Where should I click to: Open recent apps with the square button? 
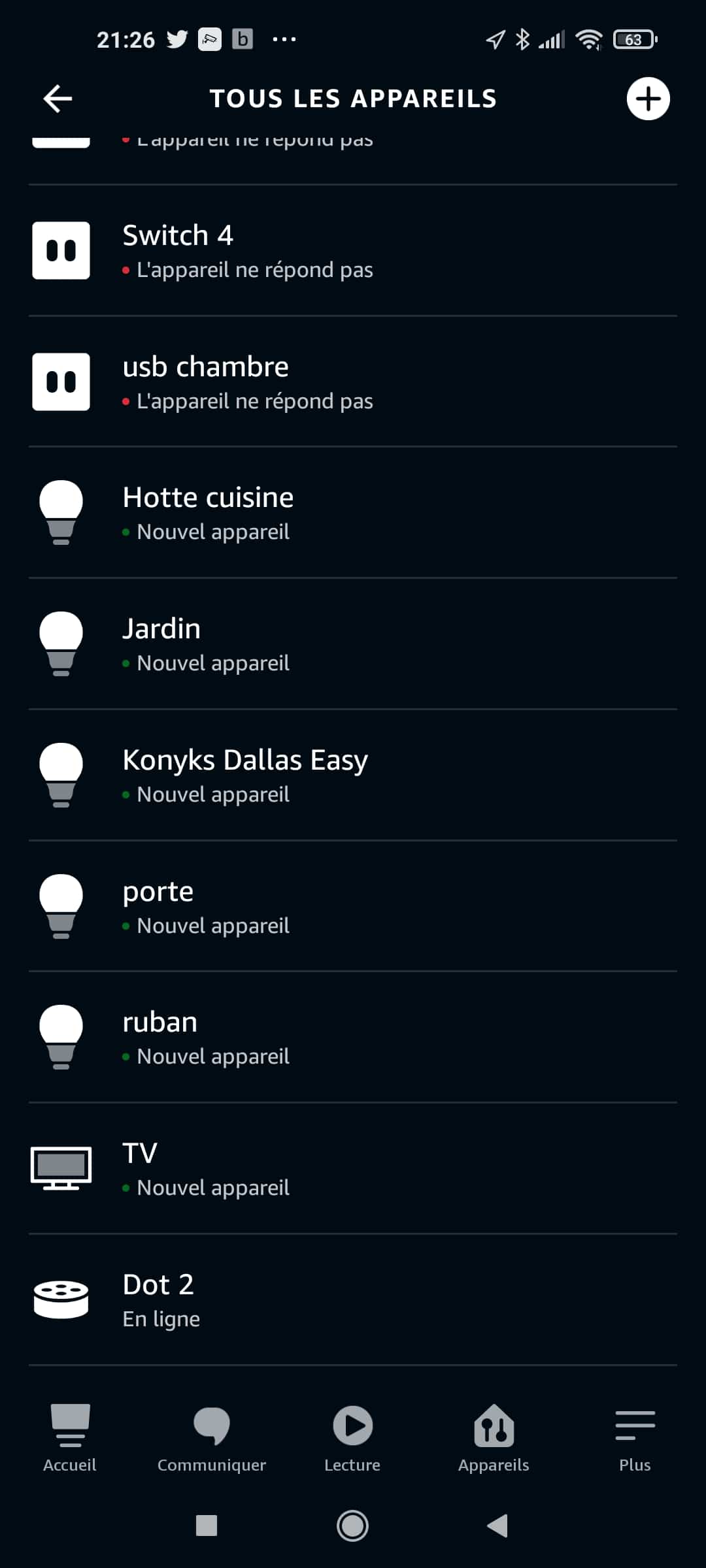click(x=207, y=1526)
